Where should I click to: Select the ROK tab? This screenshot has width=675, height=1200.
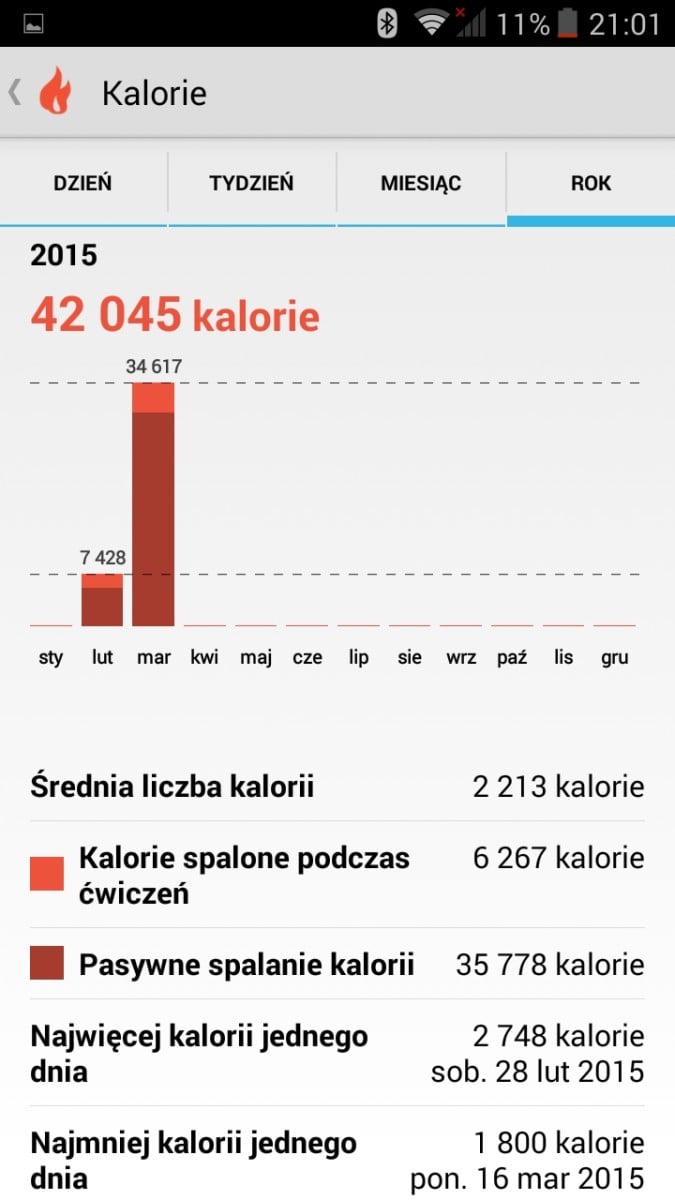coord(591,184)
